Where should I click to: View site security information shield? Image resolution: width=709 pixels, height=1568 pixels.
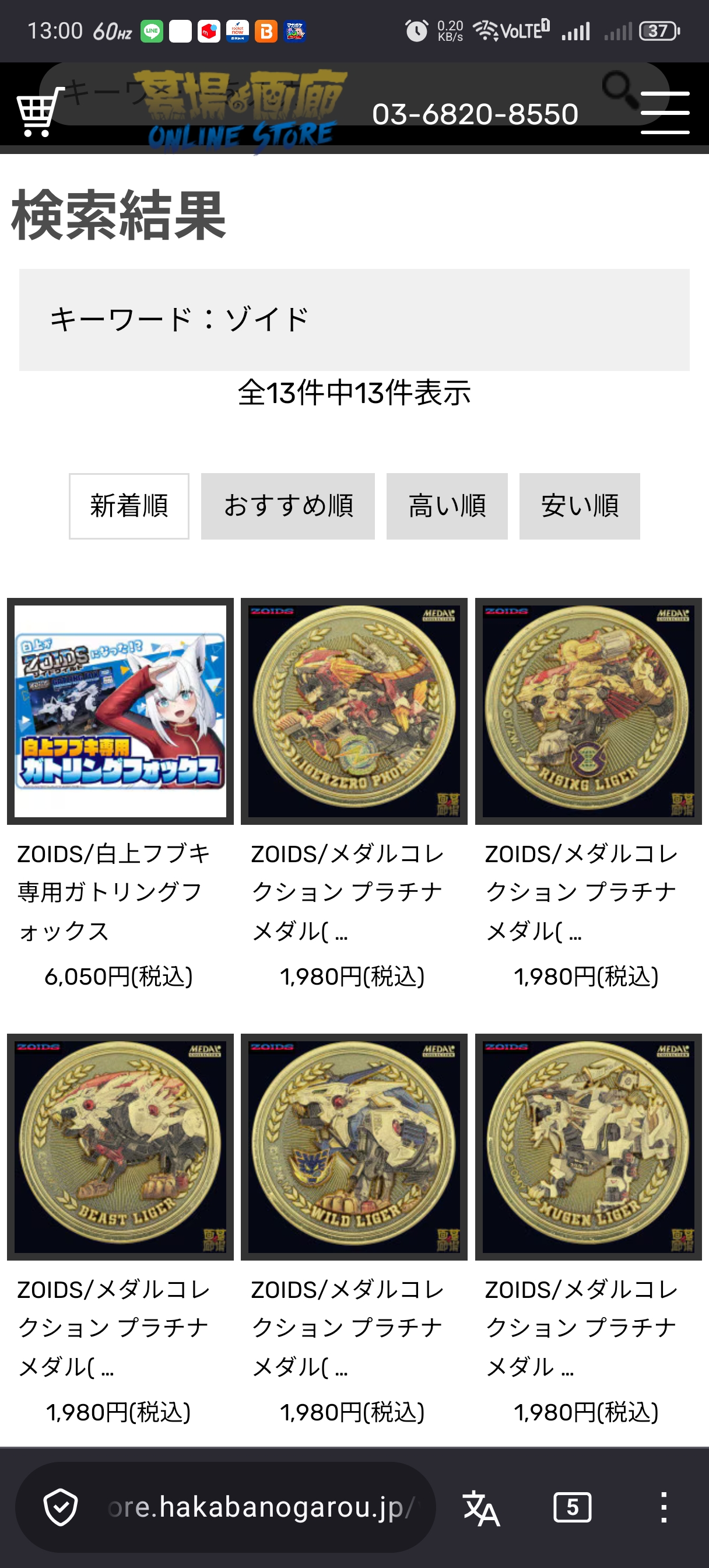tap(61, 1508)
